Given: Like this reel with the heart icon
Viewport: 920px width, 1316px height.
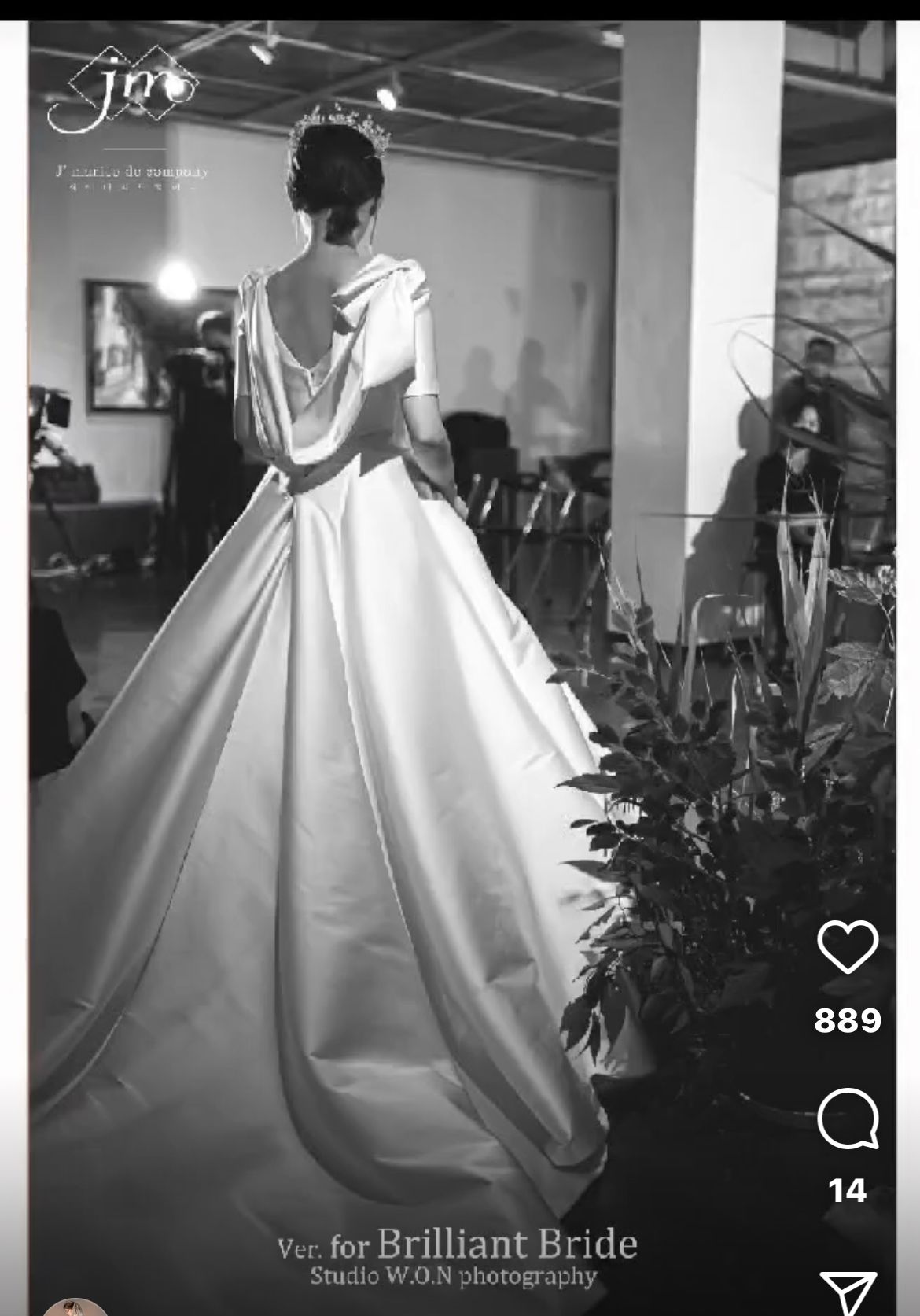Looking at the screenshot, I should pos(848,946).
